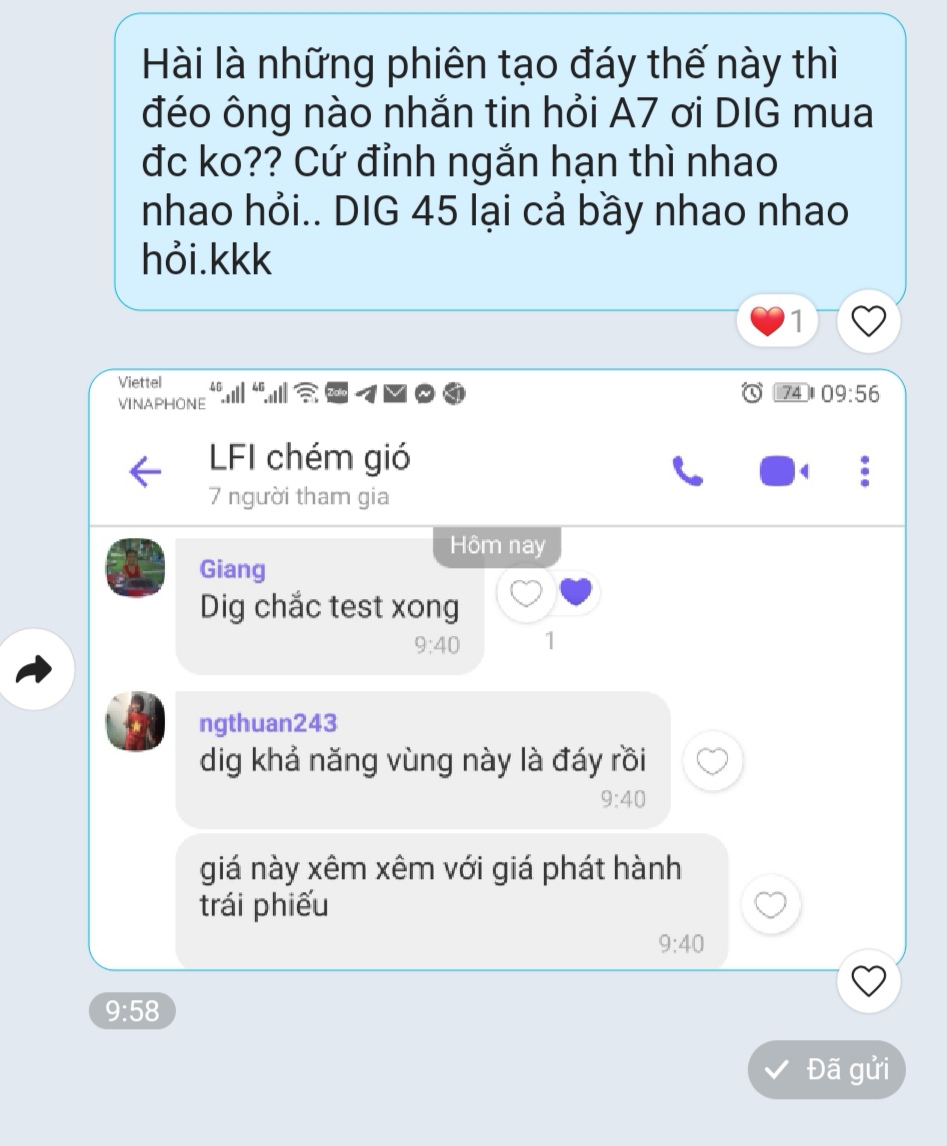Forward the shared screenshot using the arrow
The height and width of the screenshot is (1146, 947).
(35, 671)
